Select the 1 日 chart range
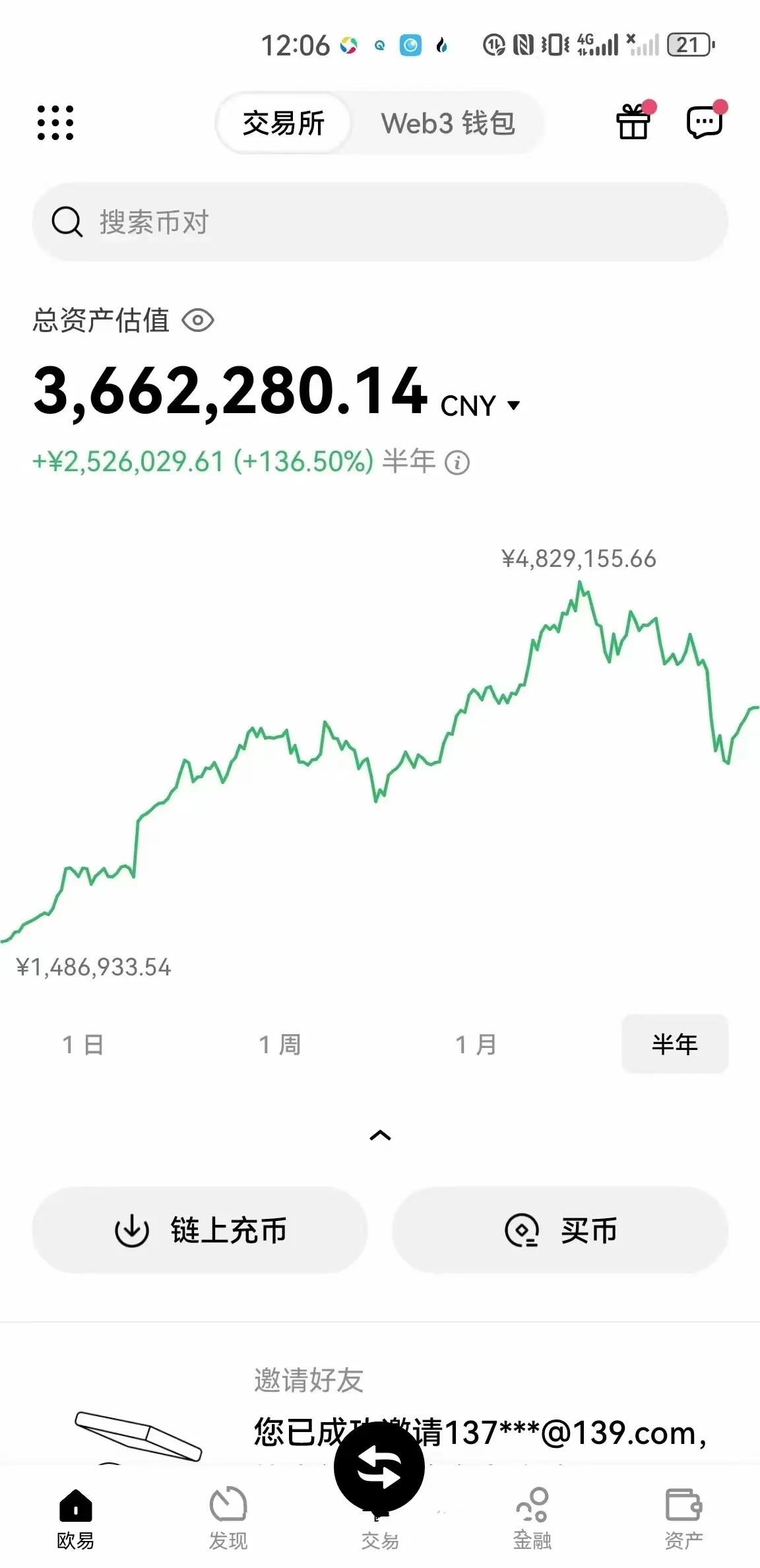Image resolution: width=760 pixels, height=1568 pixels. [x=83, y=1044]
